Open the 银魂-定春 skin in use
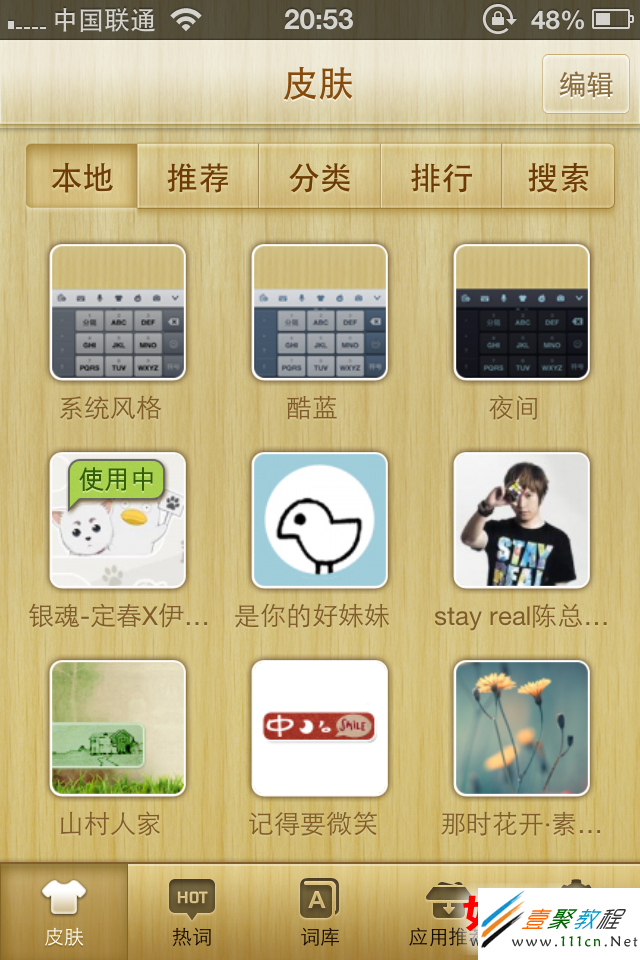Viewport: 640px width, 960px height. tap(118, 520)
